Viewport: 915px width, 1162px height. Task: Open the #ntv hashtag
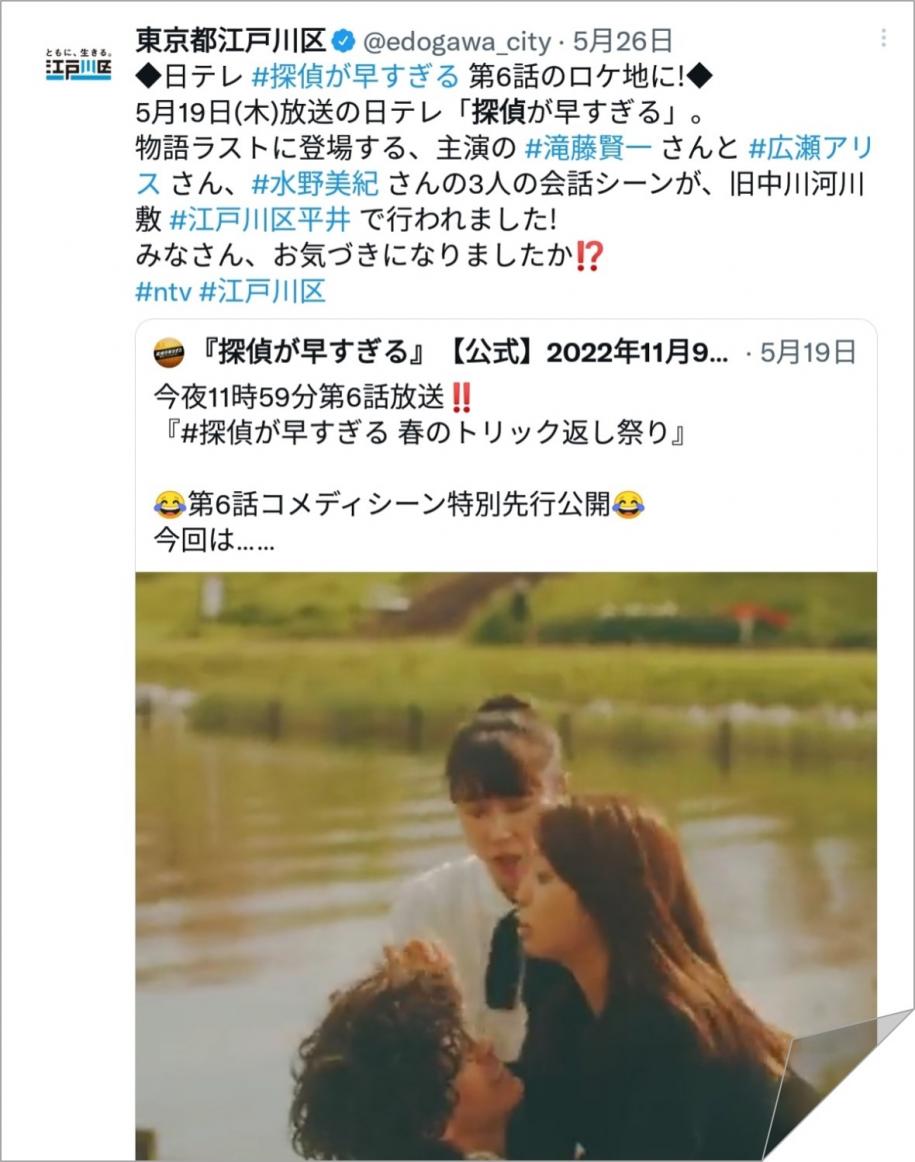click(161, 292)
